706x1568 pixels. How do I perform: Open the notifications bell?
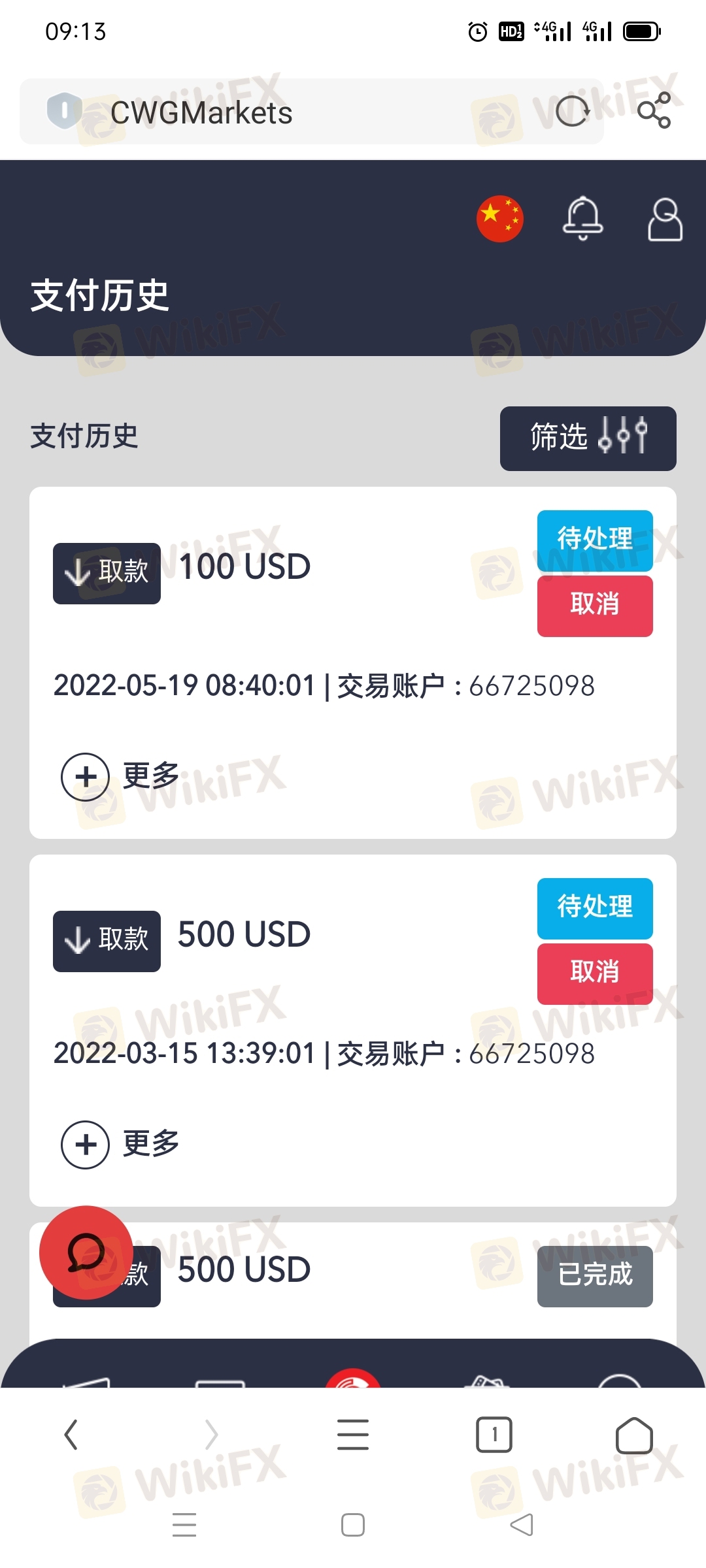pos(582,219)
